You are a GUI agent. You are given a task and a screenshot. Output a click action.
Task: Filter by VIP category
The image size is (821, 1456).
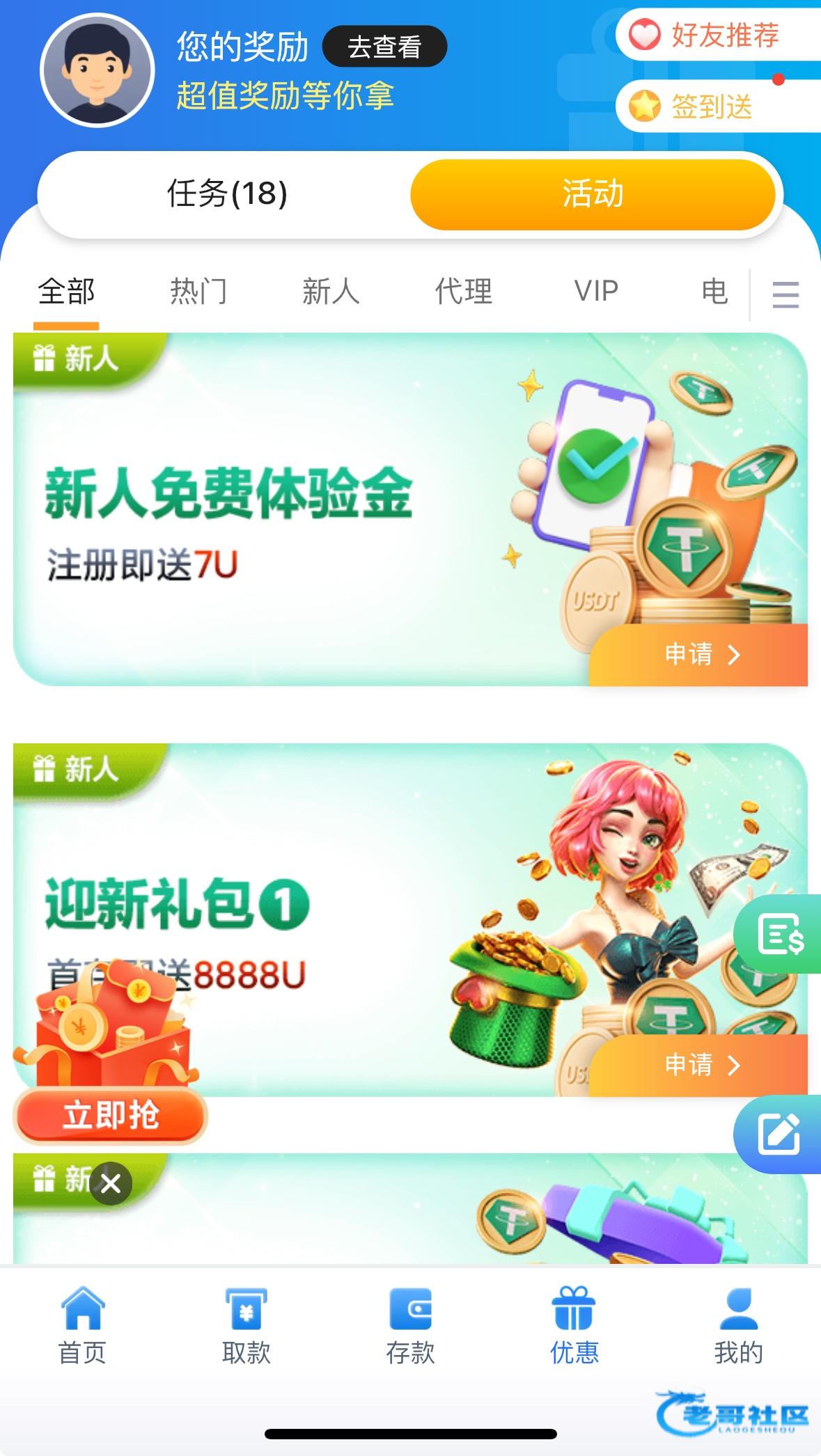597,291
